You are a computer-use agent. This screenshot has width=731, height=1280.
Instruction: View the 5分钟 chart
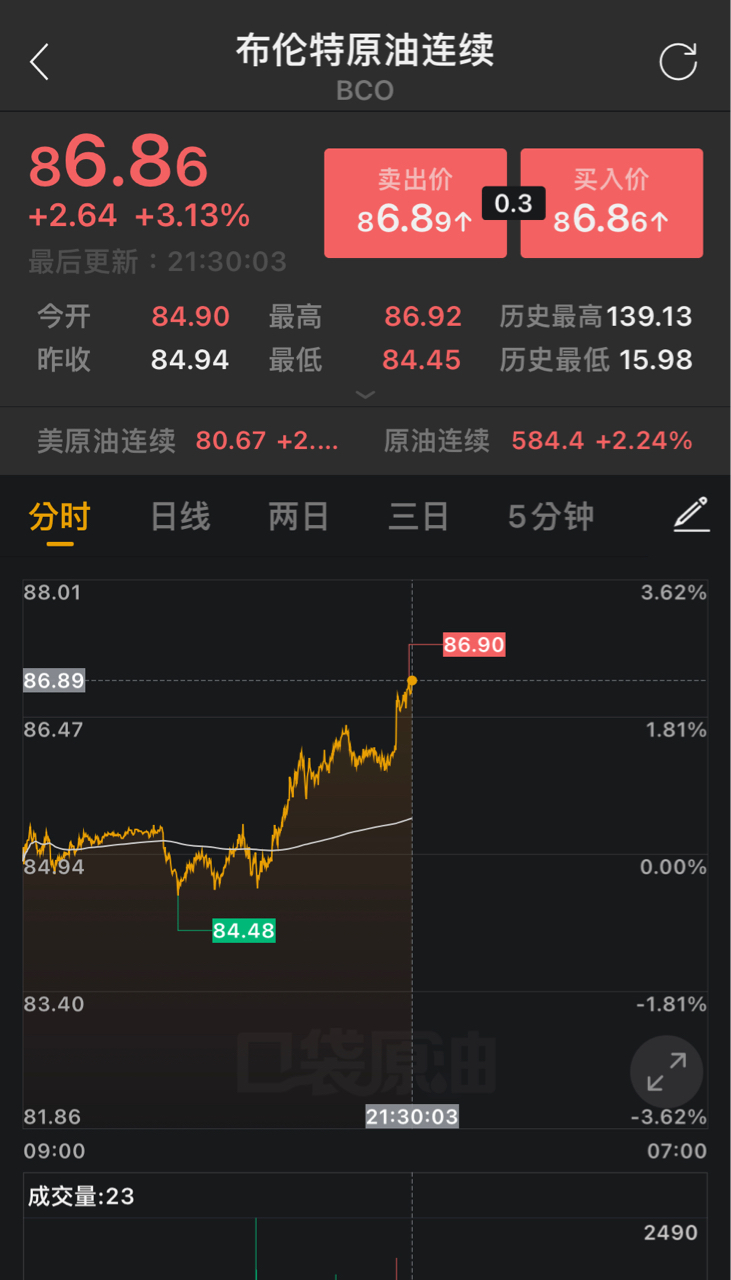[550, 517]
